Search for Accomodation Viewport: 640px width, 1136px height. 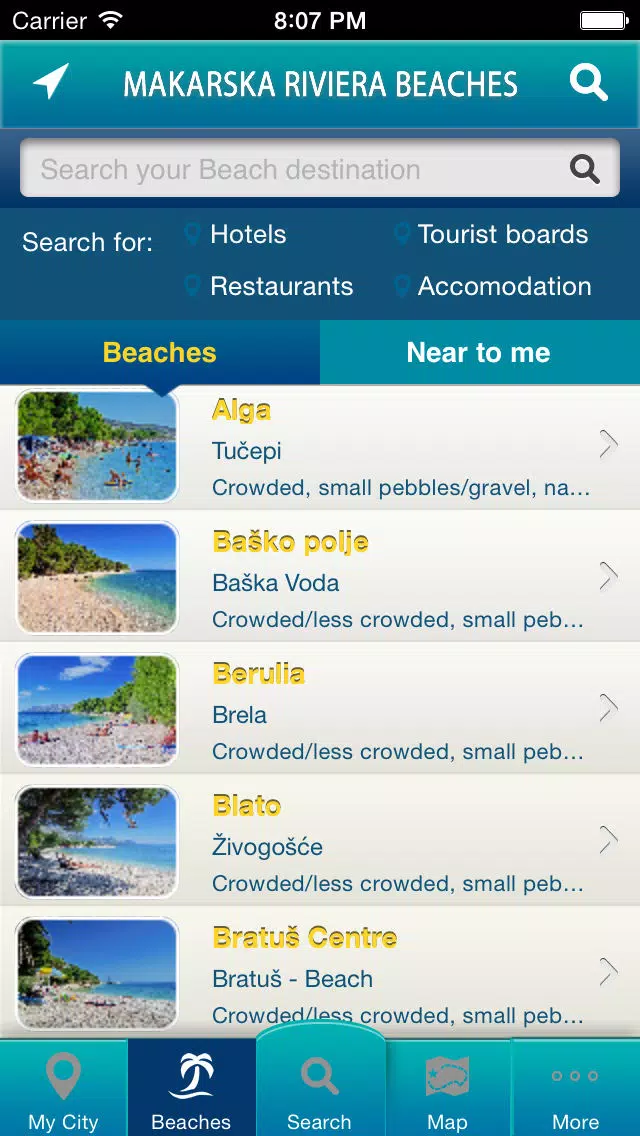[503, 287]
